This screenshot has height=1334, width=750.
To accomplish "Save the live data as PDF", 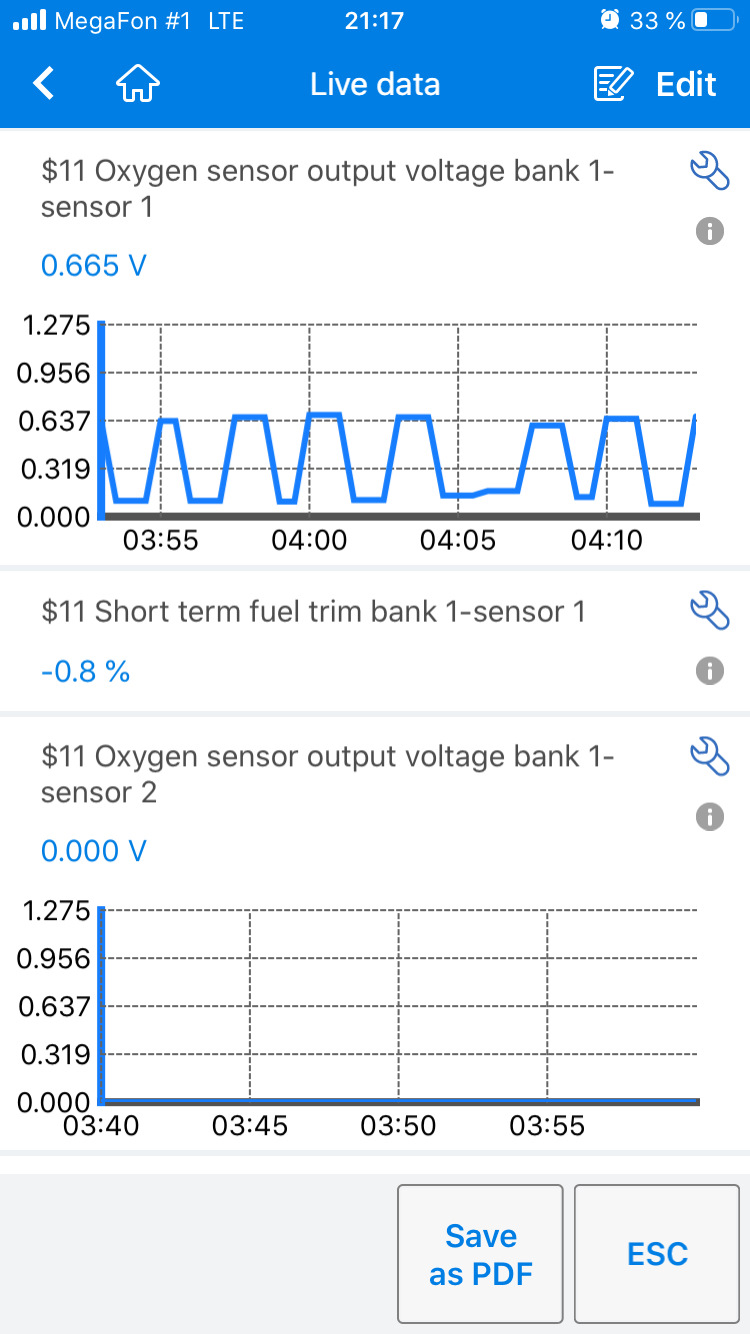I will [480, 1254].
